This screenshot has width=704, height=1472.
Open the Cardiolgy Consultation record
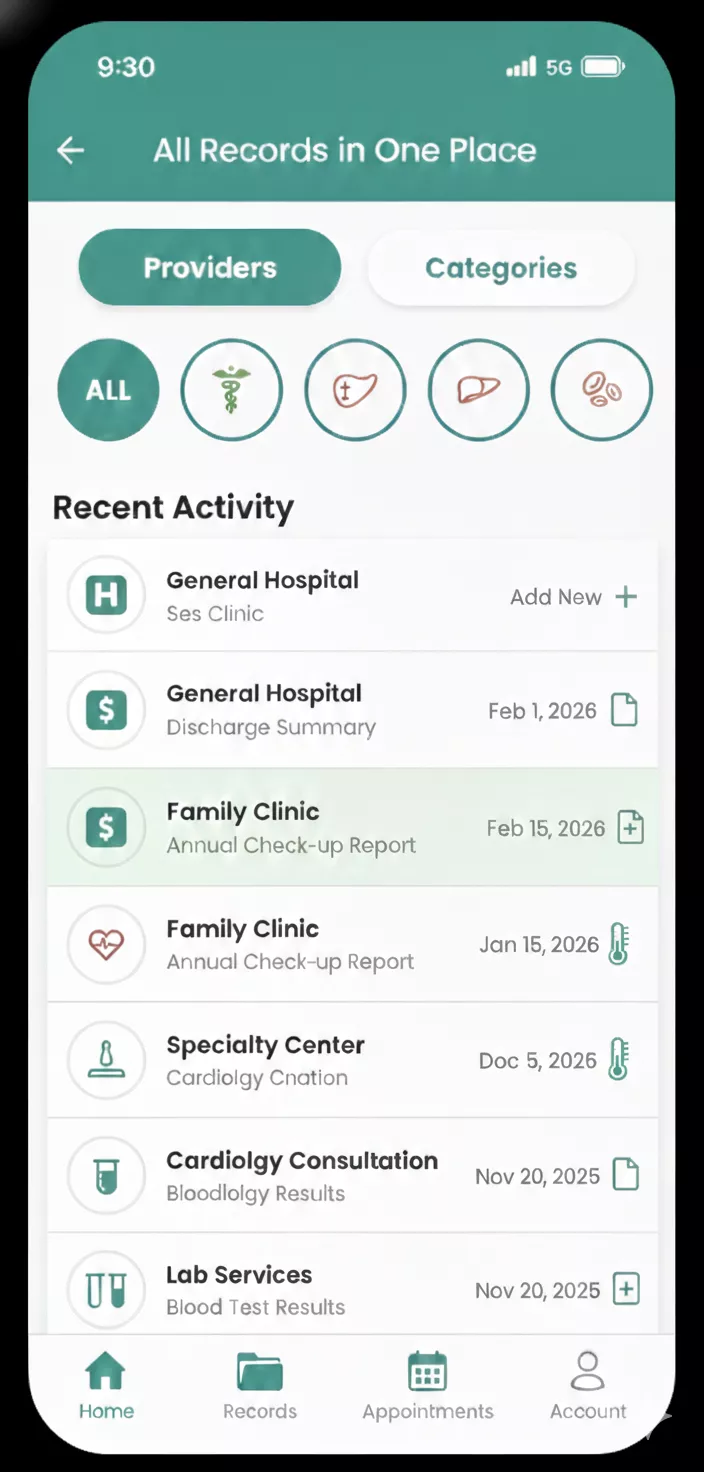[352, 1176]
